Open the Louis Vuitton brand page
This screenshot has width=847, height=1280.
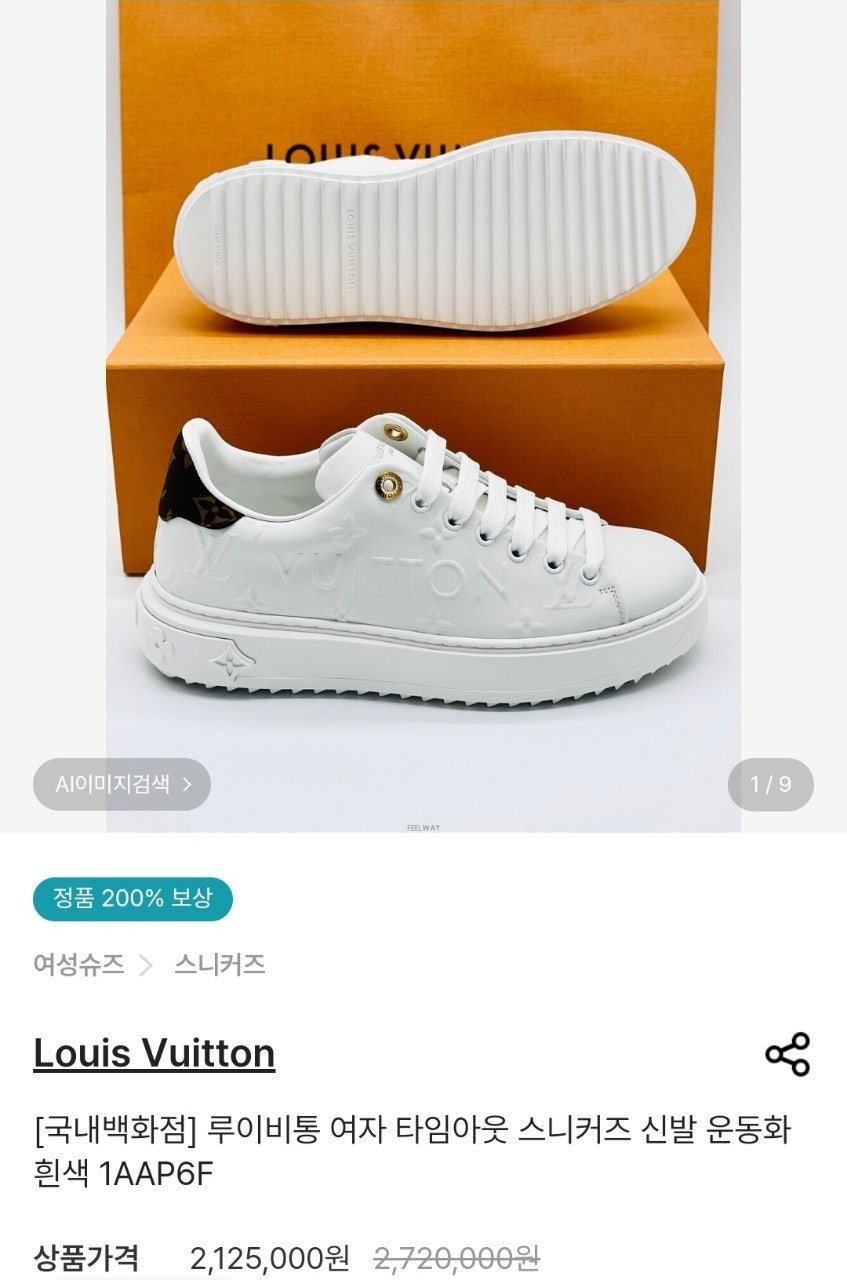pyautogui.click(x=154, y=1053)
